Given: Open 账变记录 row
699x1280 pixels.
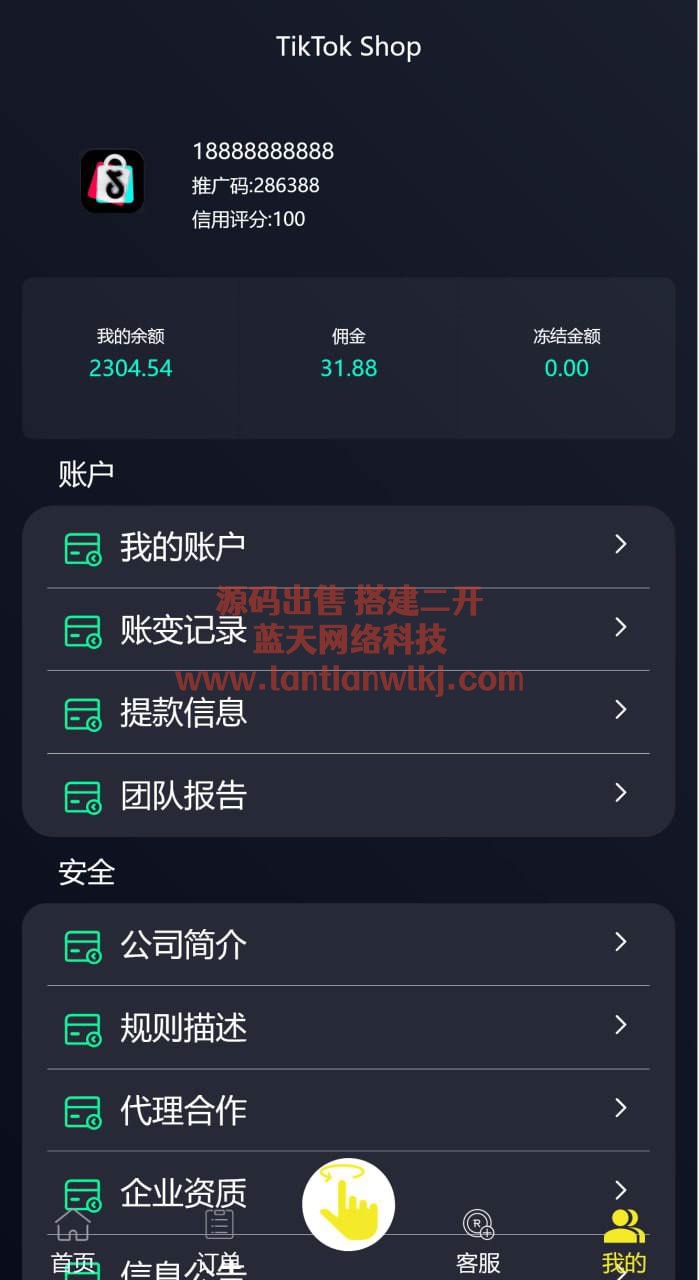Looking at the screenshot, I should [348, 630].
